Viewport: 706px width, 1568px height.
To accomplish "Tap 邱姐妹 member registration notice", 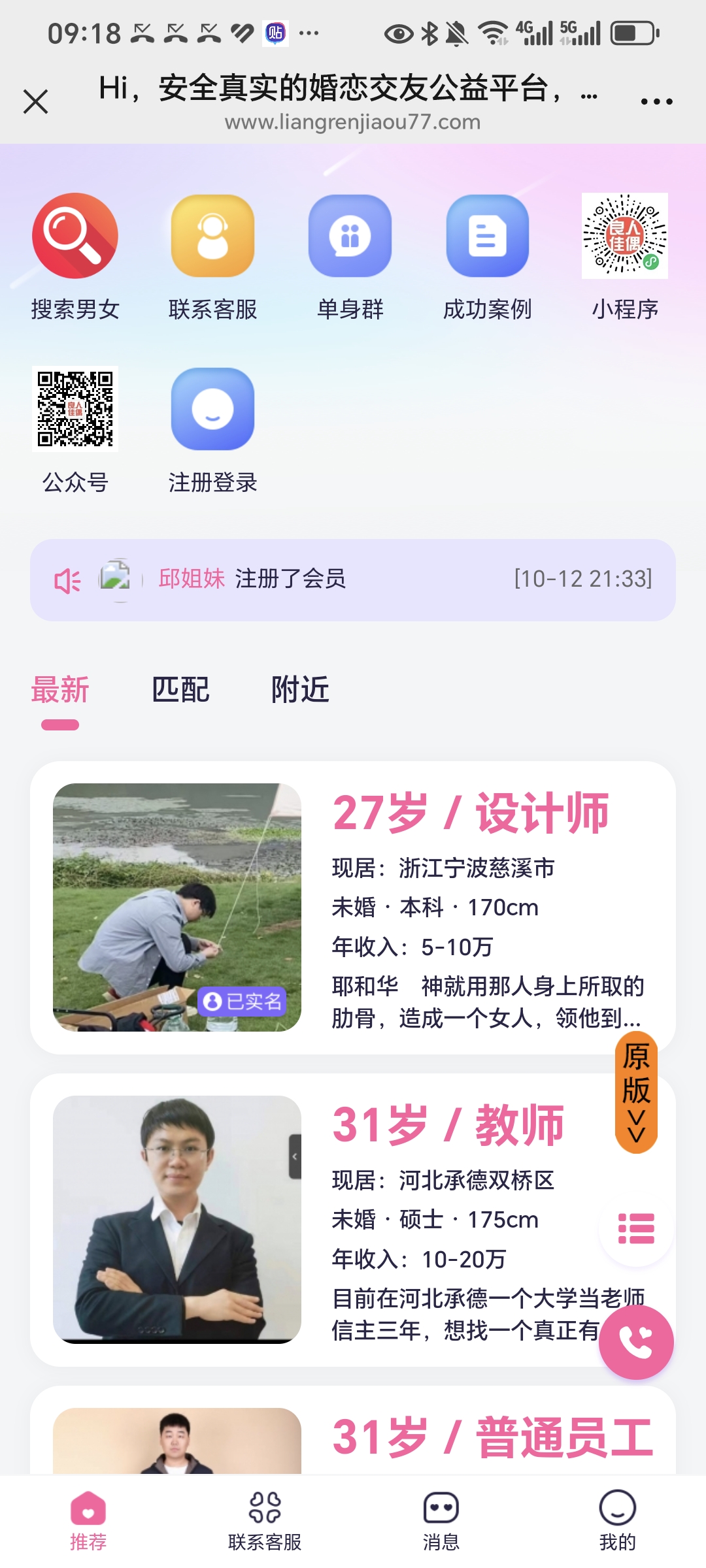I will coord(192,579).
